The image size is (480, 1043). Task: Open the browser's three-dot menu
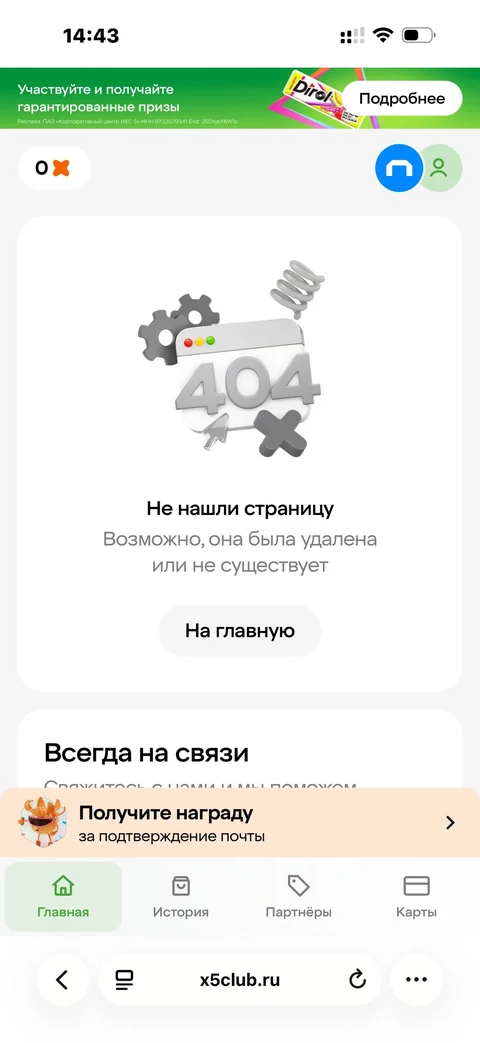(x=416, y=980)
